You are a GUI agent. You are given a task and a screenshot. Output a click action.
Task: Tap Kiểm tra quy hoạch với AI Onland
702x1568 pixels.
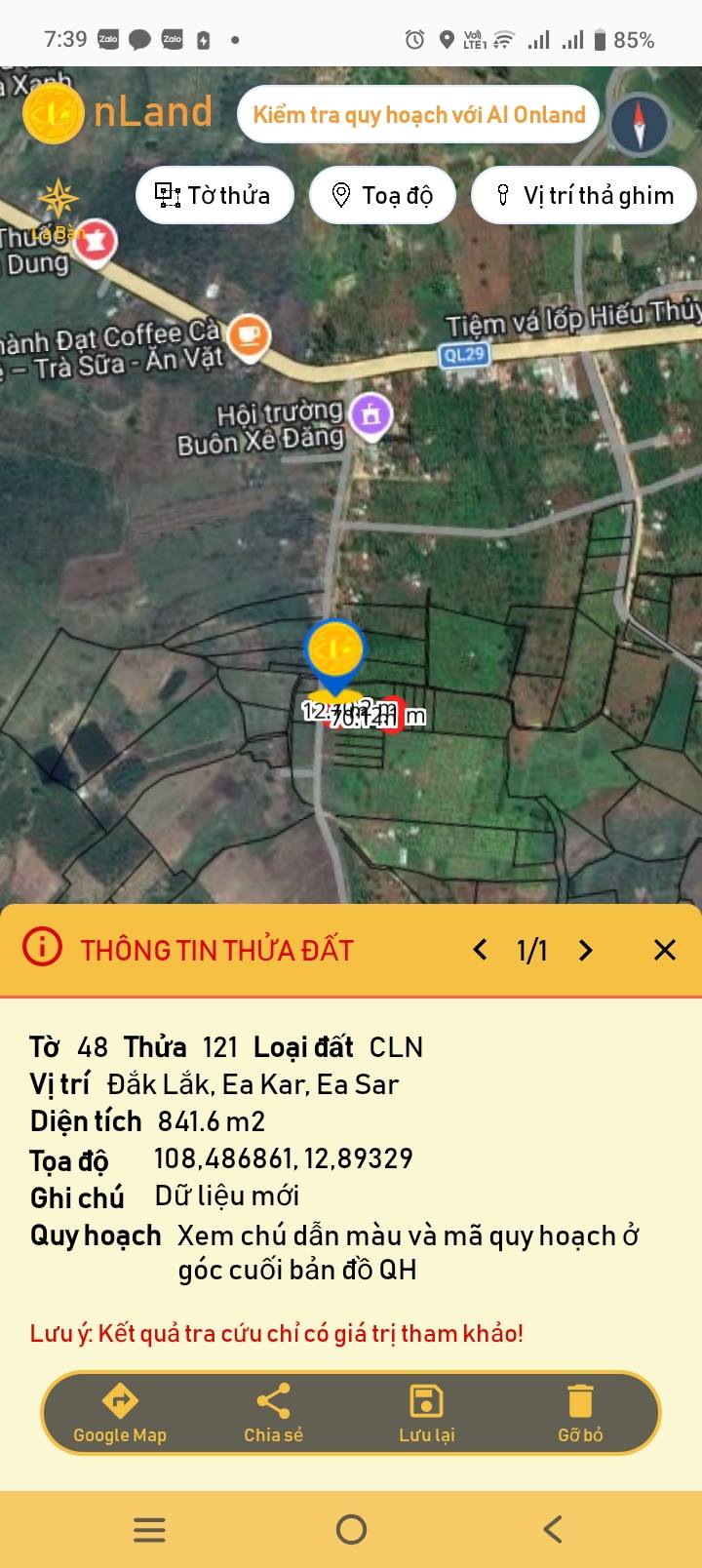(x=418, y=115)
